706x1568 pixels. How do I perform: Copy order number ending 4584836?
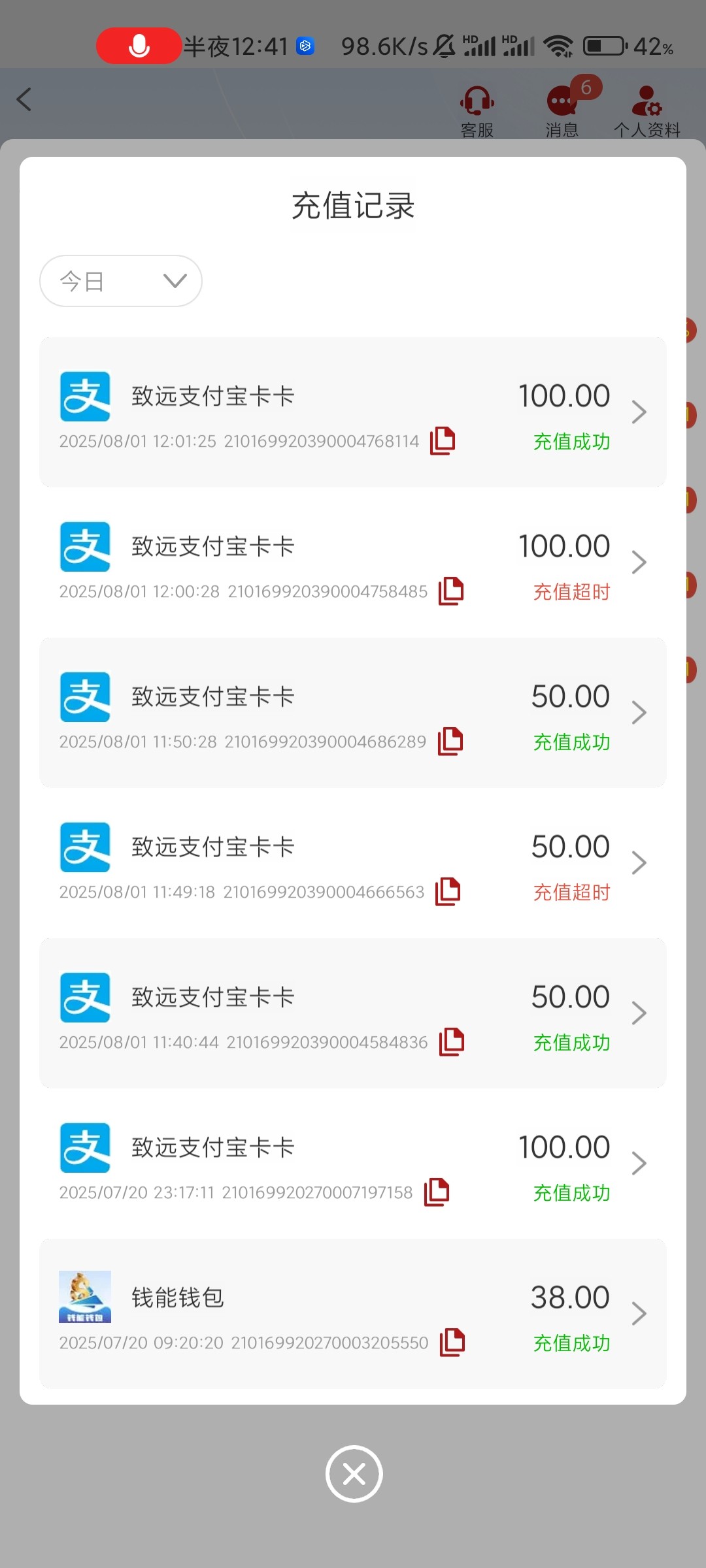click(x=452, y=1042)
